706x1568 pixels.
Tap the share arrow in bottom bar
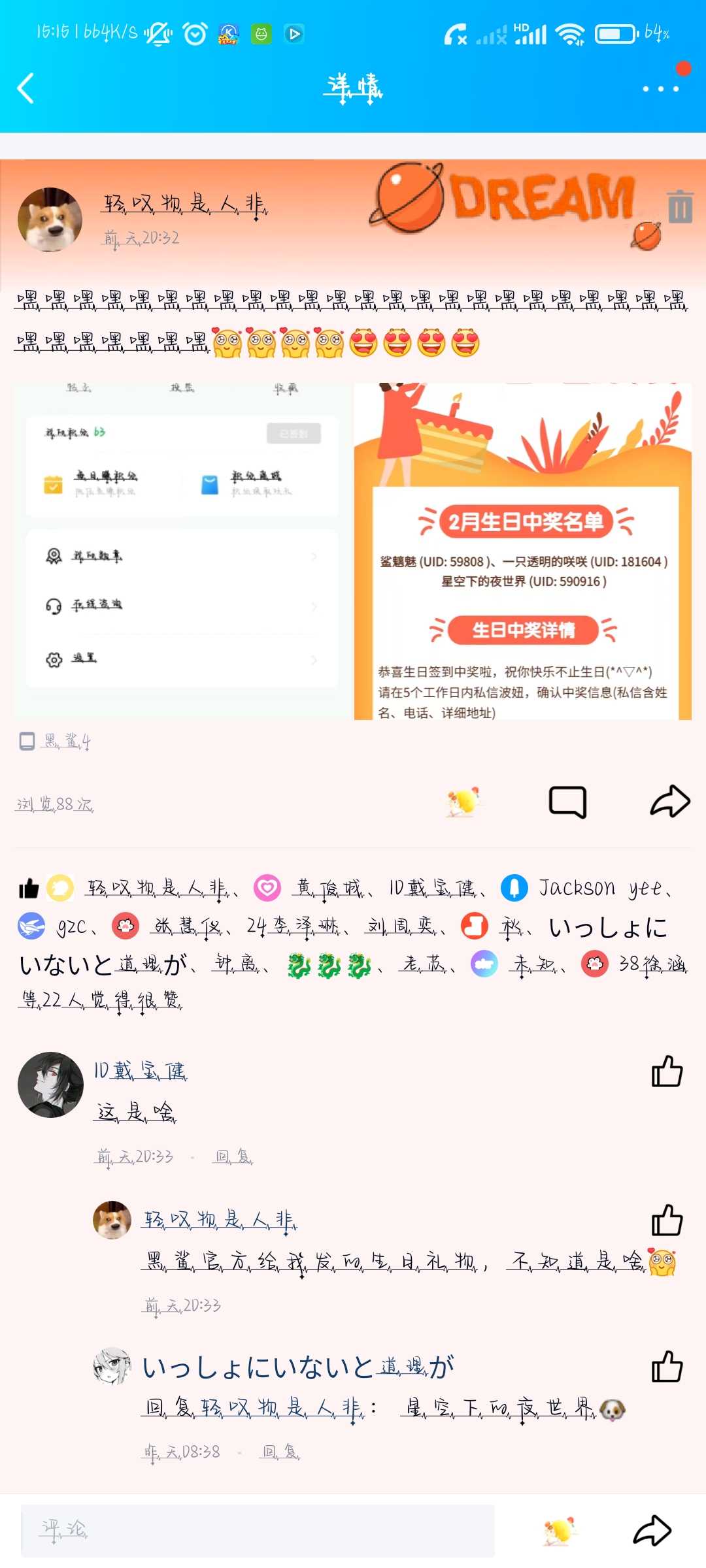click(652, 1531)
